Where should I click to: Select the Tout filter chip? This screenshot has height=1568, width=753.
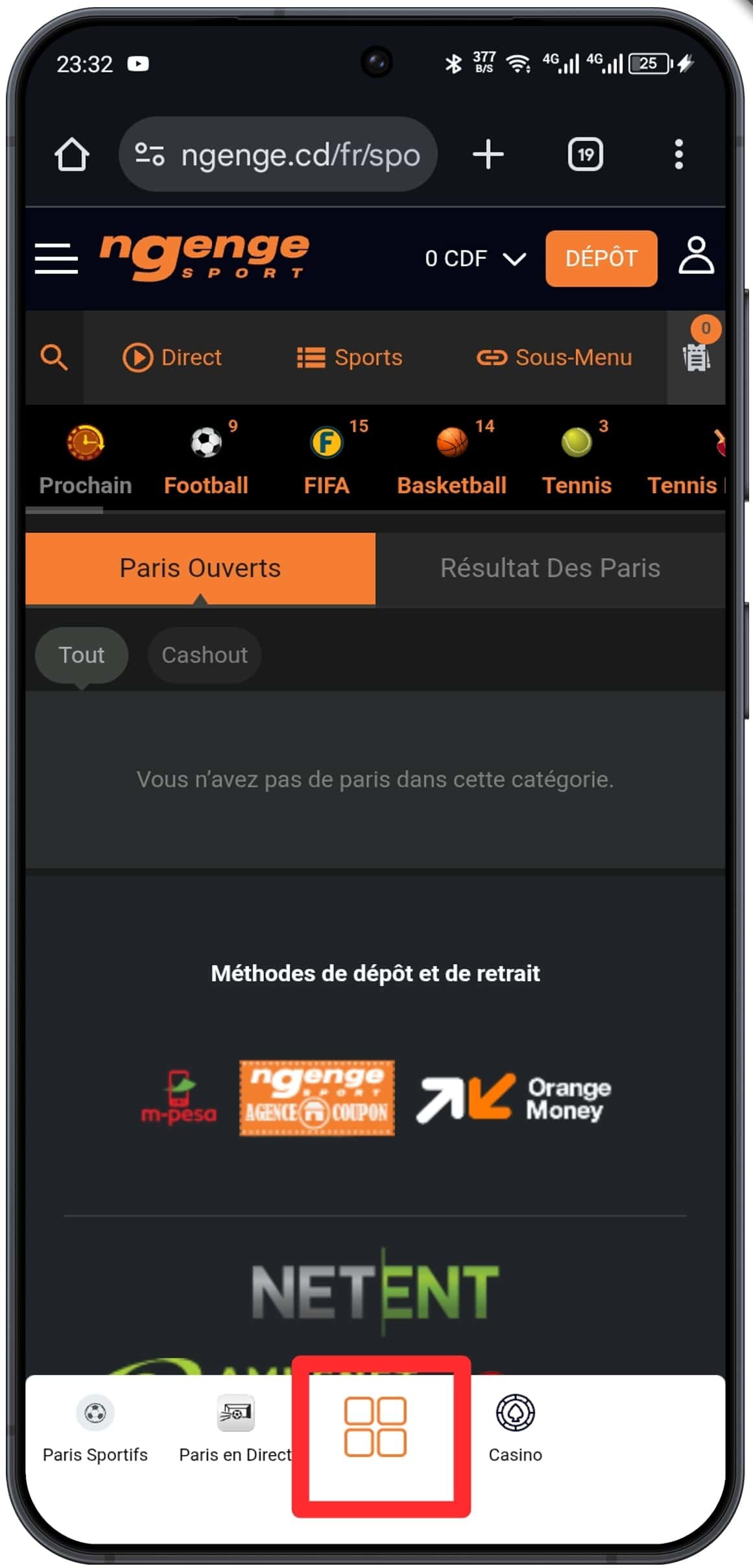pyautogui.click(x=81, y=655)
